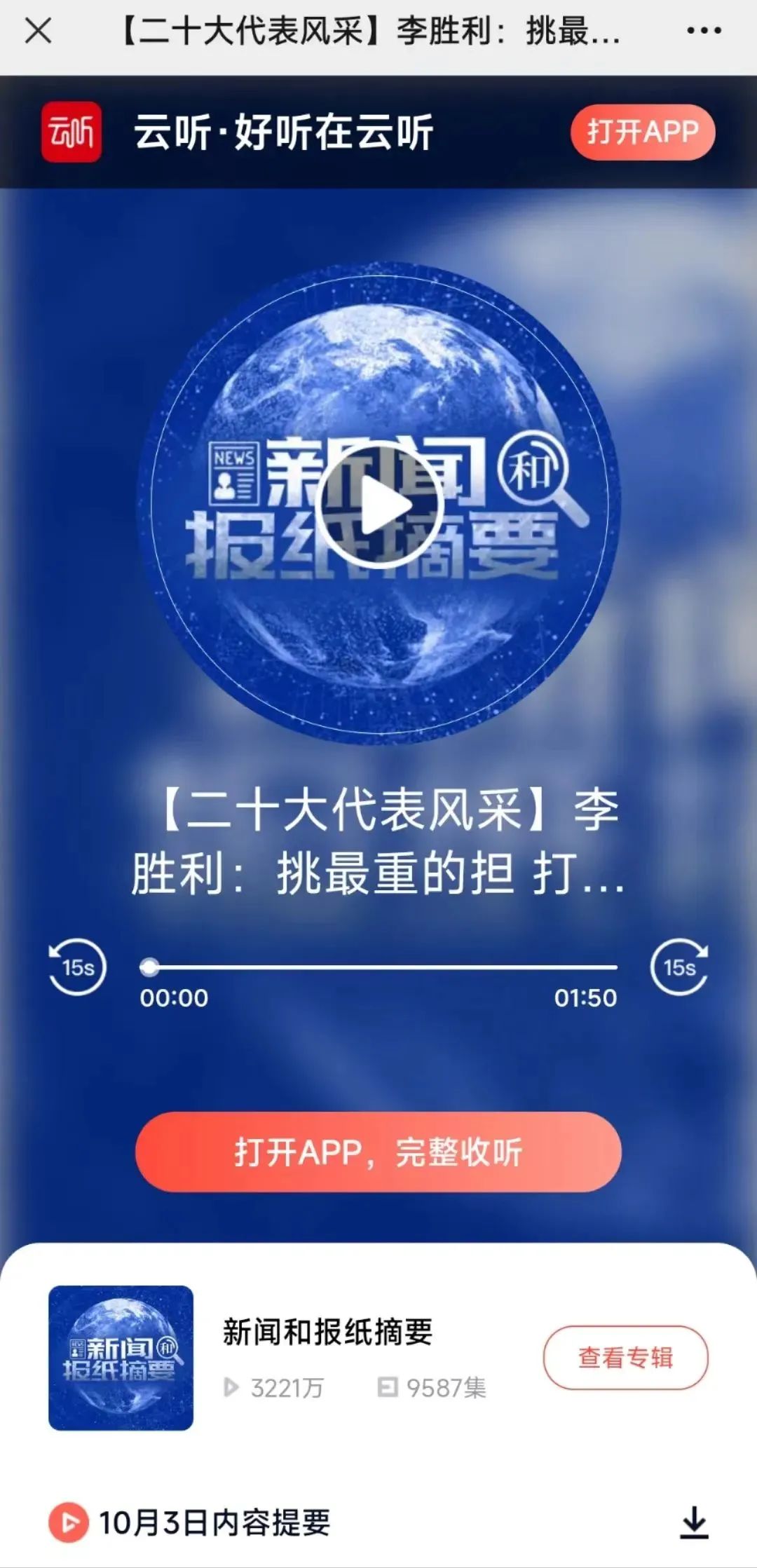This screenshot has height=1568, width=757.
Task: Play the audio episode
Action: click(378, 506)
